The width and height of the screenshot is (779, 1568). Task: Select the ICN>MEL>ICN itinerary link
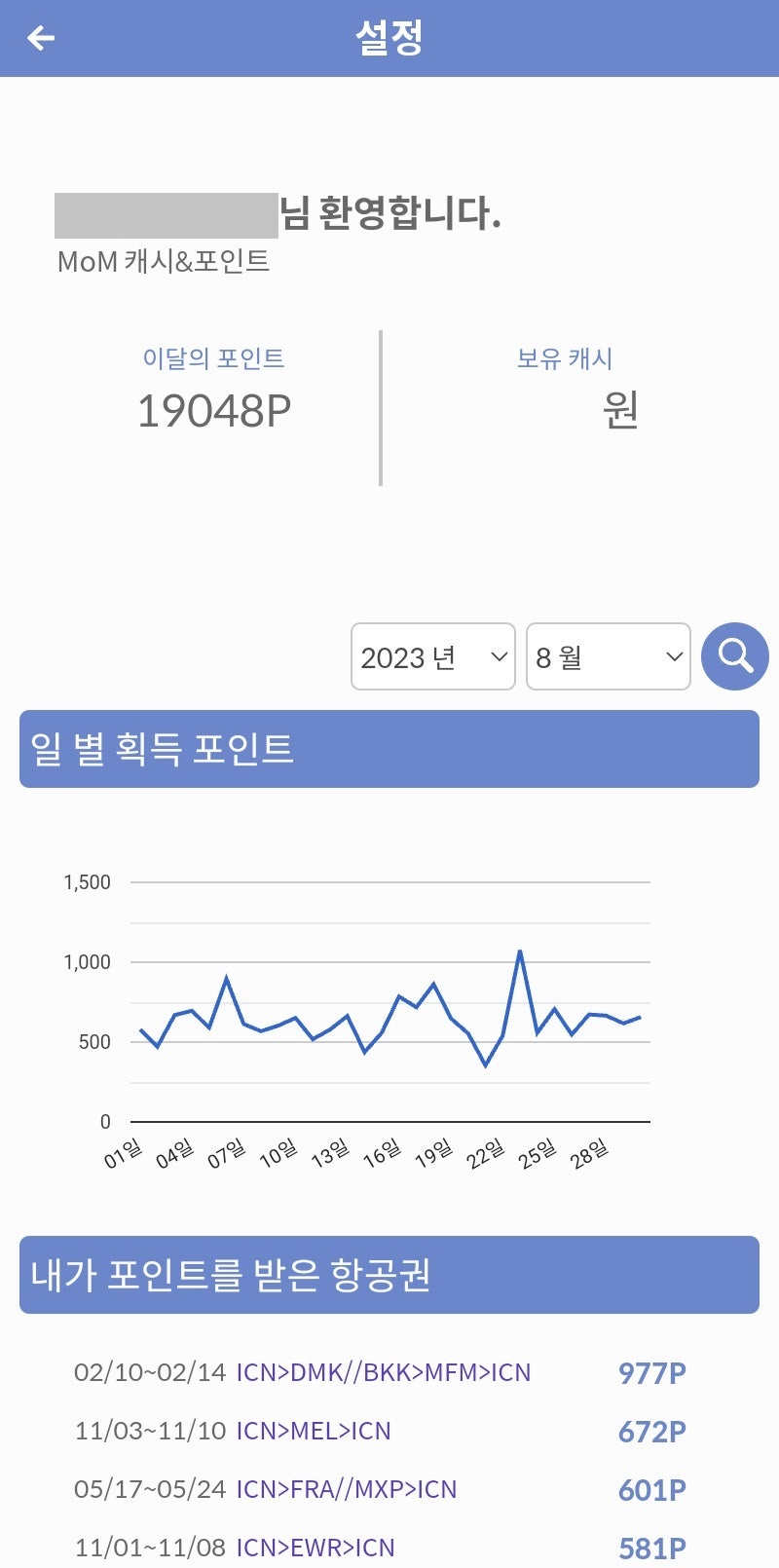coord(314,1432)
